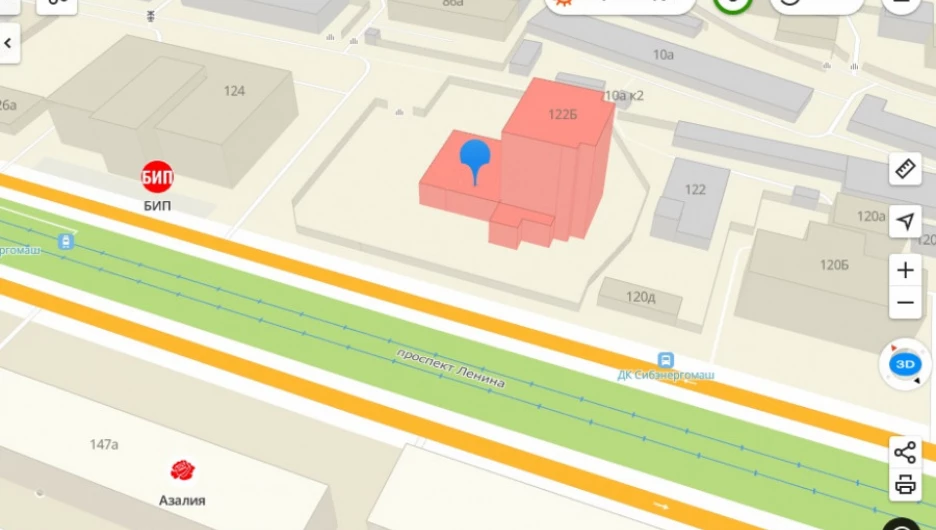Image resolution: width=936 pixels, height=530 pixels.
Task: Toggle the 3D map view
Action: pos(905,364)
